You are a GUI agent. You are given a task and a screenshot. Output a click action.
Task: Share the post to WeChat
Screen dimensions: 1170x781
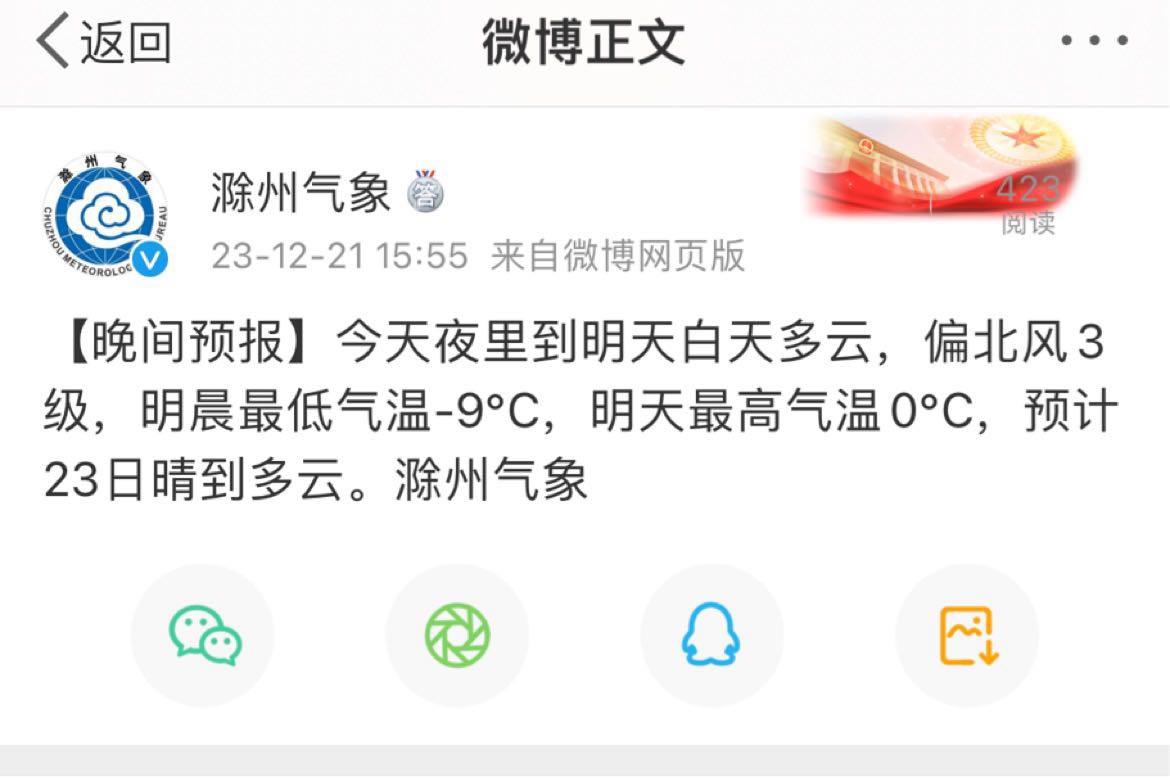click(203, 636)
